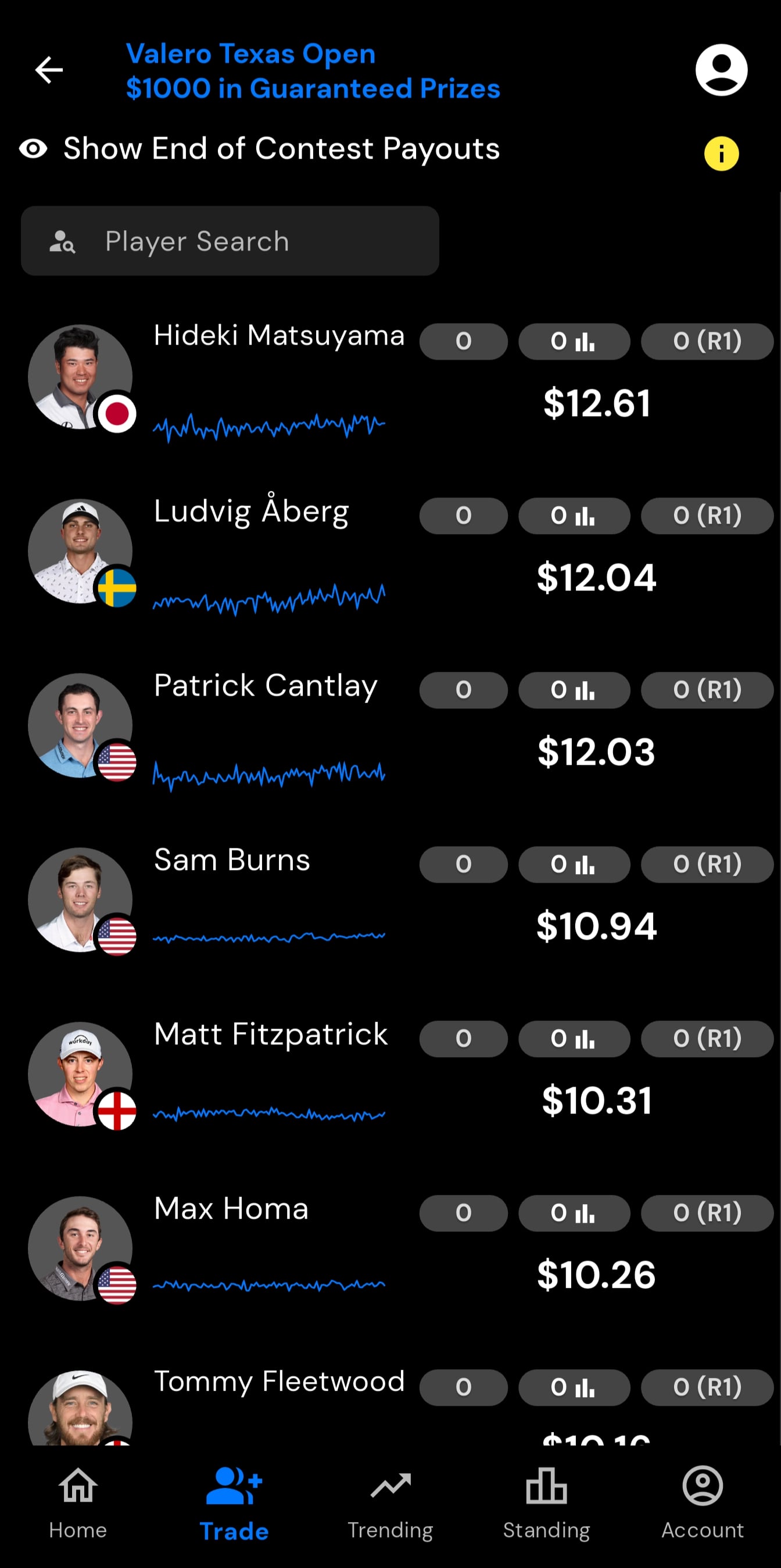Tap the Home navigation icon
781x1568 pixels.
pyautogui.click(x=77, y=1485)
